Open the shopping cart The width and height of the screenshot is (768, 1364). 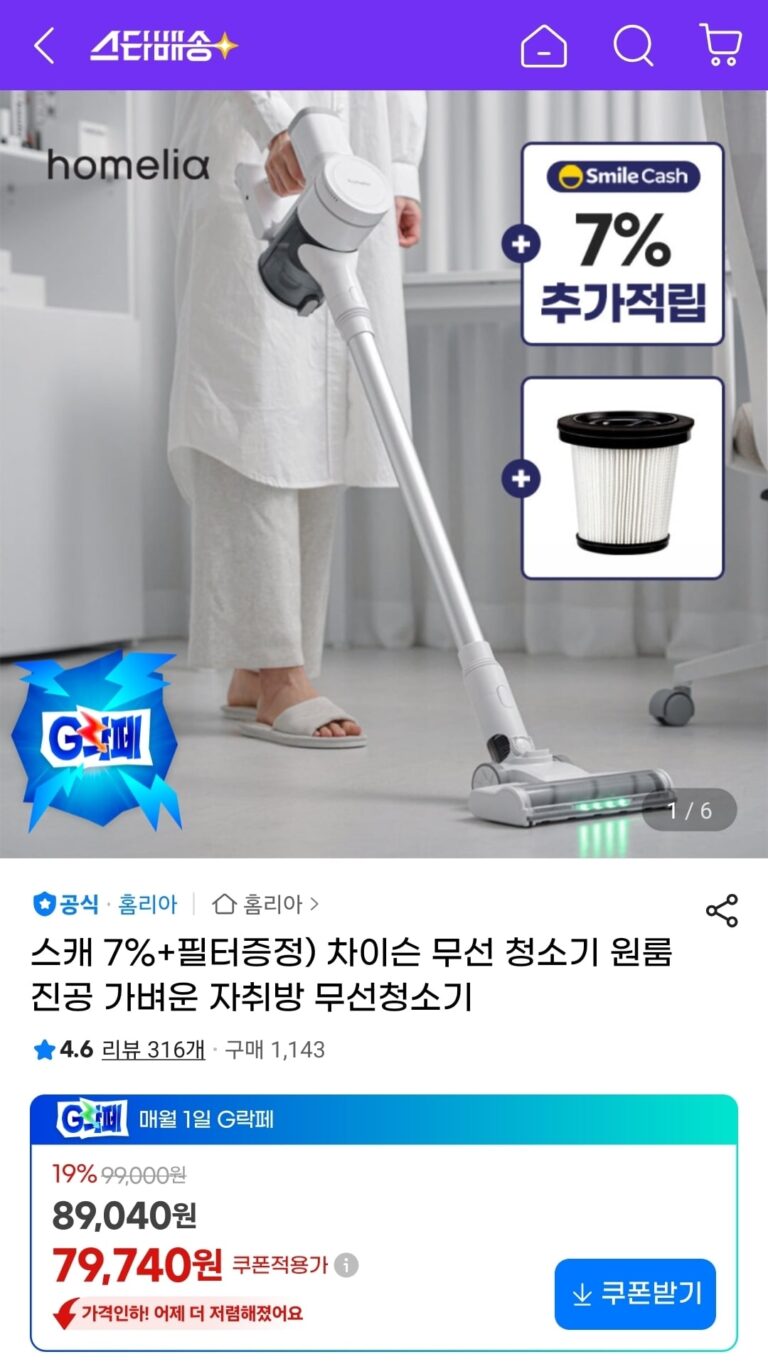[720, 45]
